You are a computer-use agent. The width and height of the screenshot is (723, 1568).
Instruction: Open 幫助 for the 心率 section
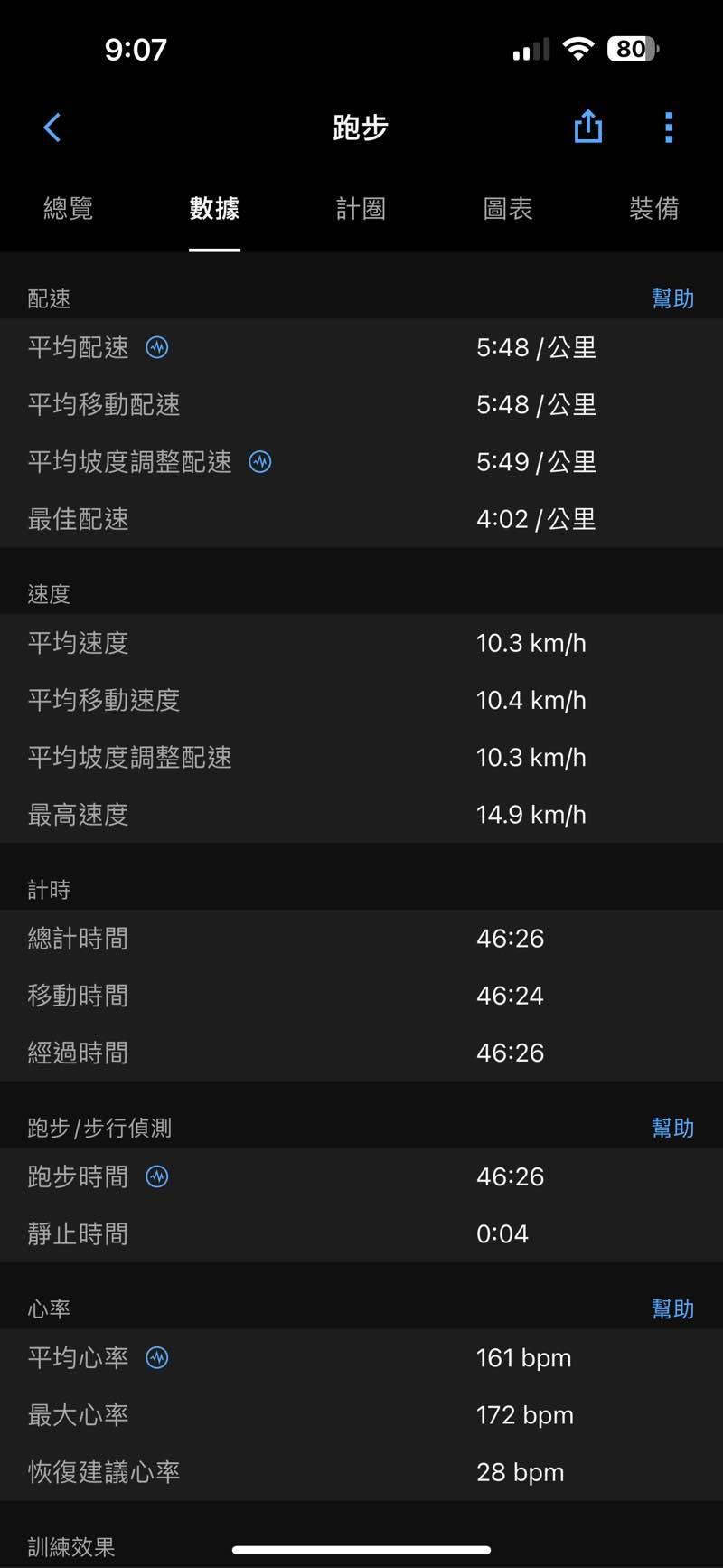click(672, 1308)
